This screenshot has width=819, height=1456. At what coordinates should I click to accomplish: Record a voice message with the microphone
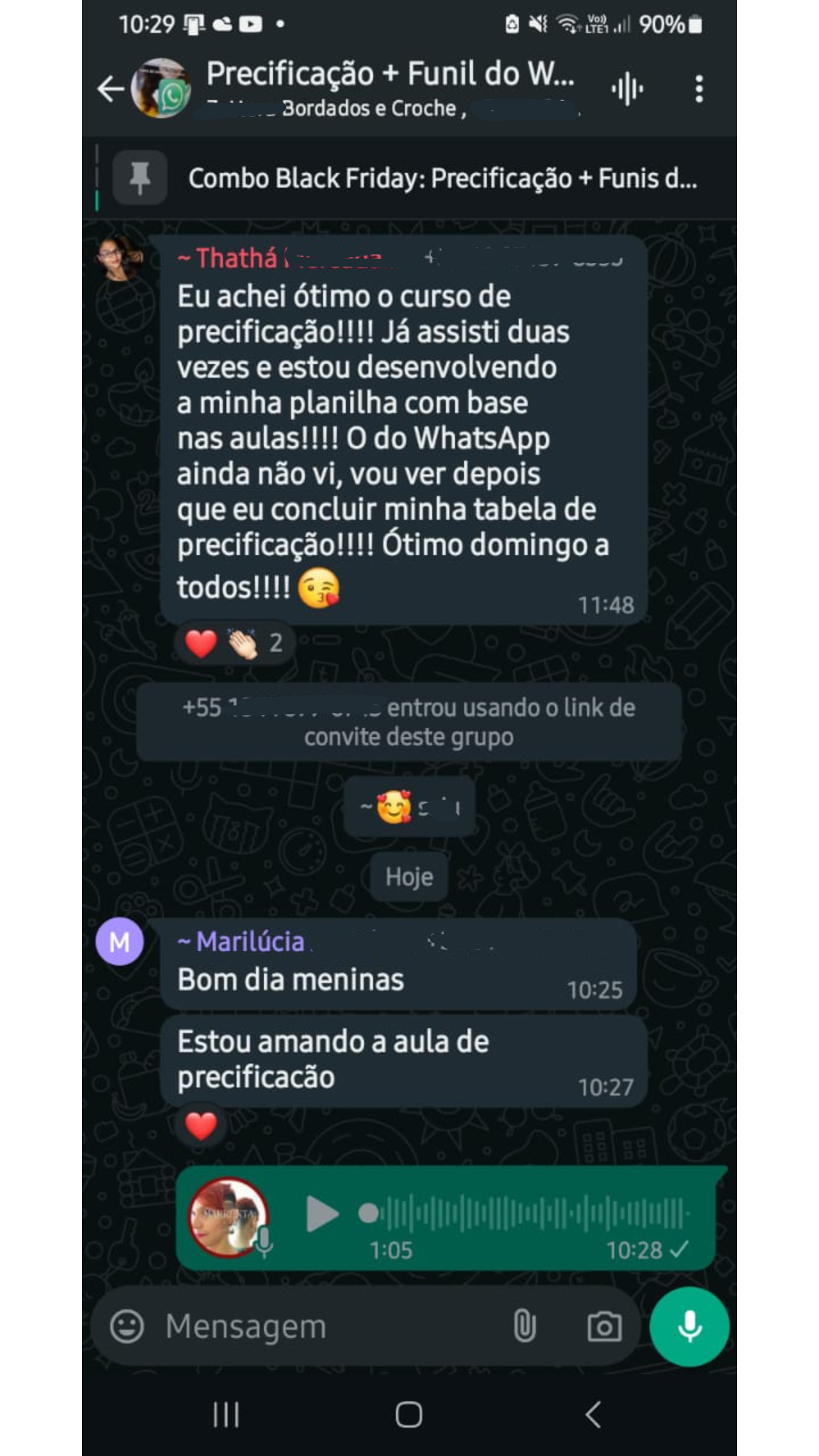point(689,1326)
